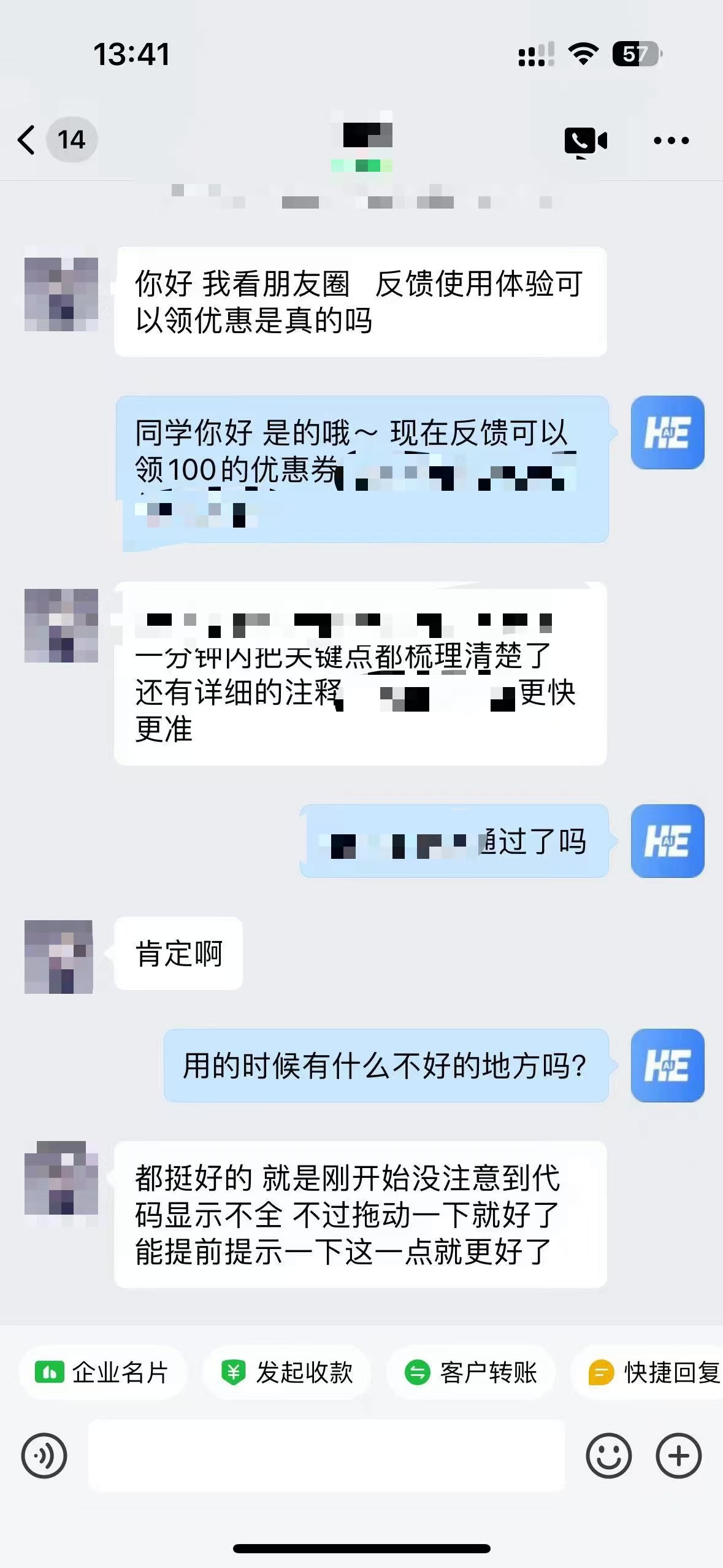Screen dimensions: 723x1568
Task: Open the 快捷回复 quick replies
Action: 653,1372
